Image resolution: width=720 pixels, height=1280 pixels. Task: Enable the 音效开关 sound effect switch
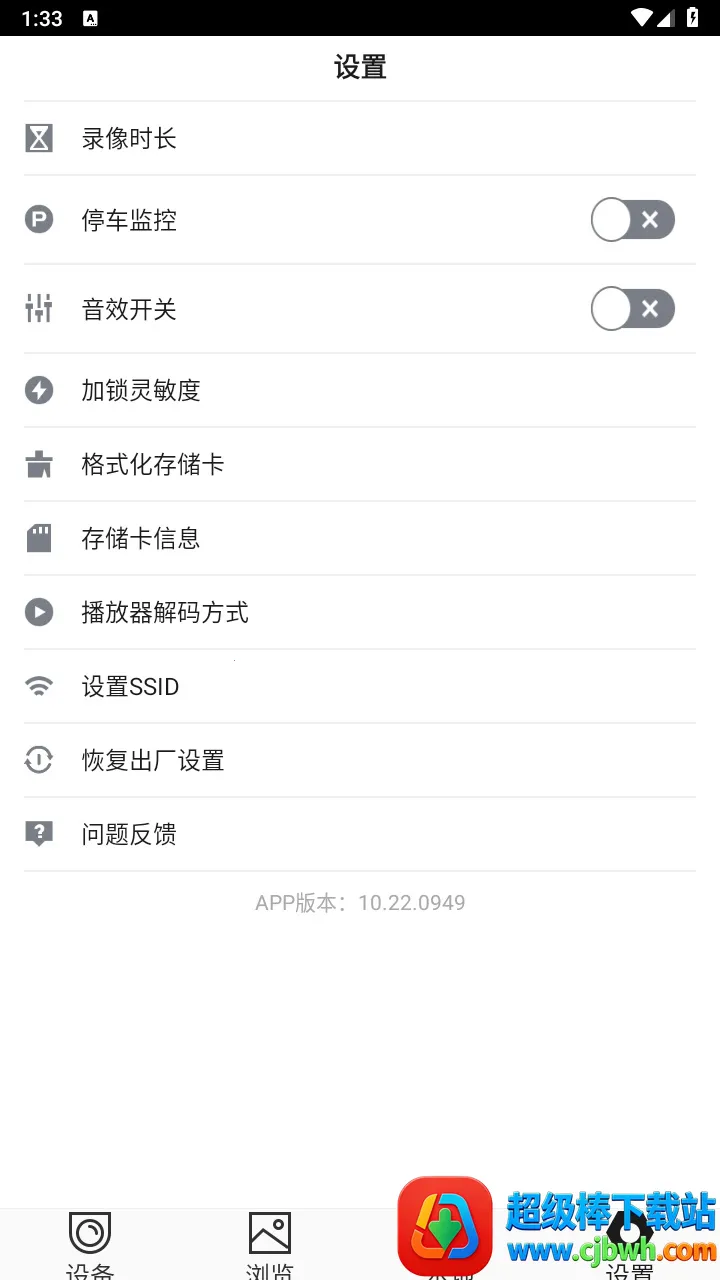[632, 309]
